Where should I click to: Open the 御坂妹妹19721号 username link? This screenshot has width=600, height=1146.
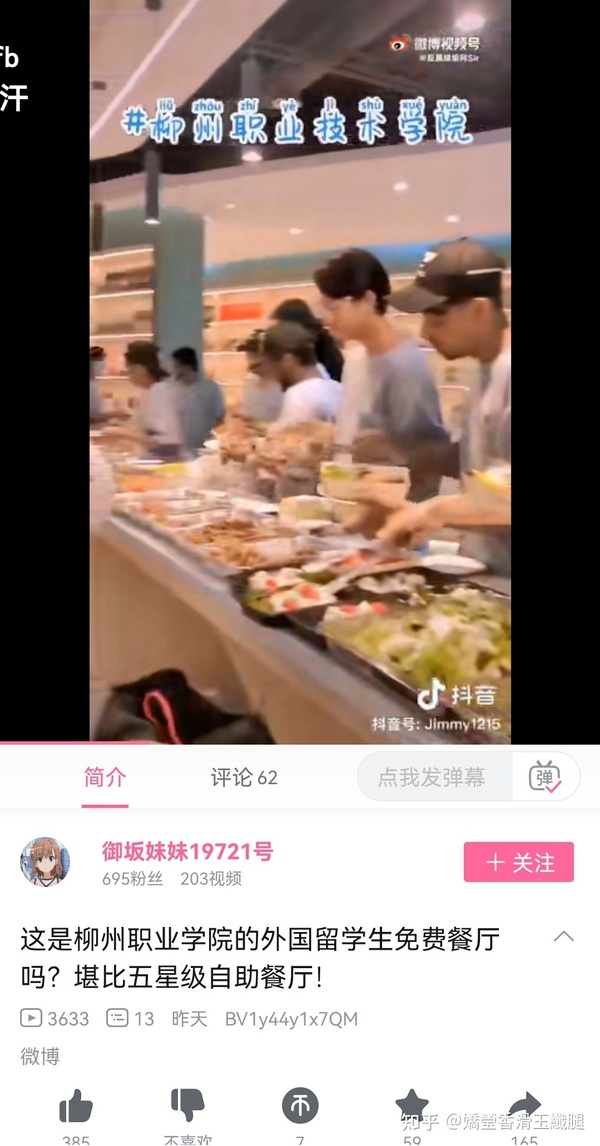(187, 851)
